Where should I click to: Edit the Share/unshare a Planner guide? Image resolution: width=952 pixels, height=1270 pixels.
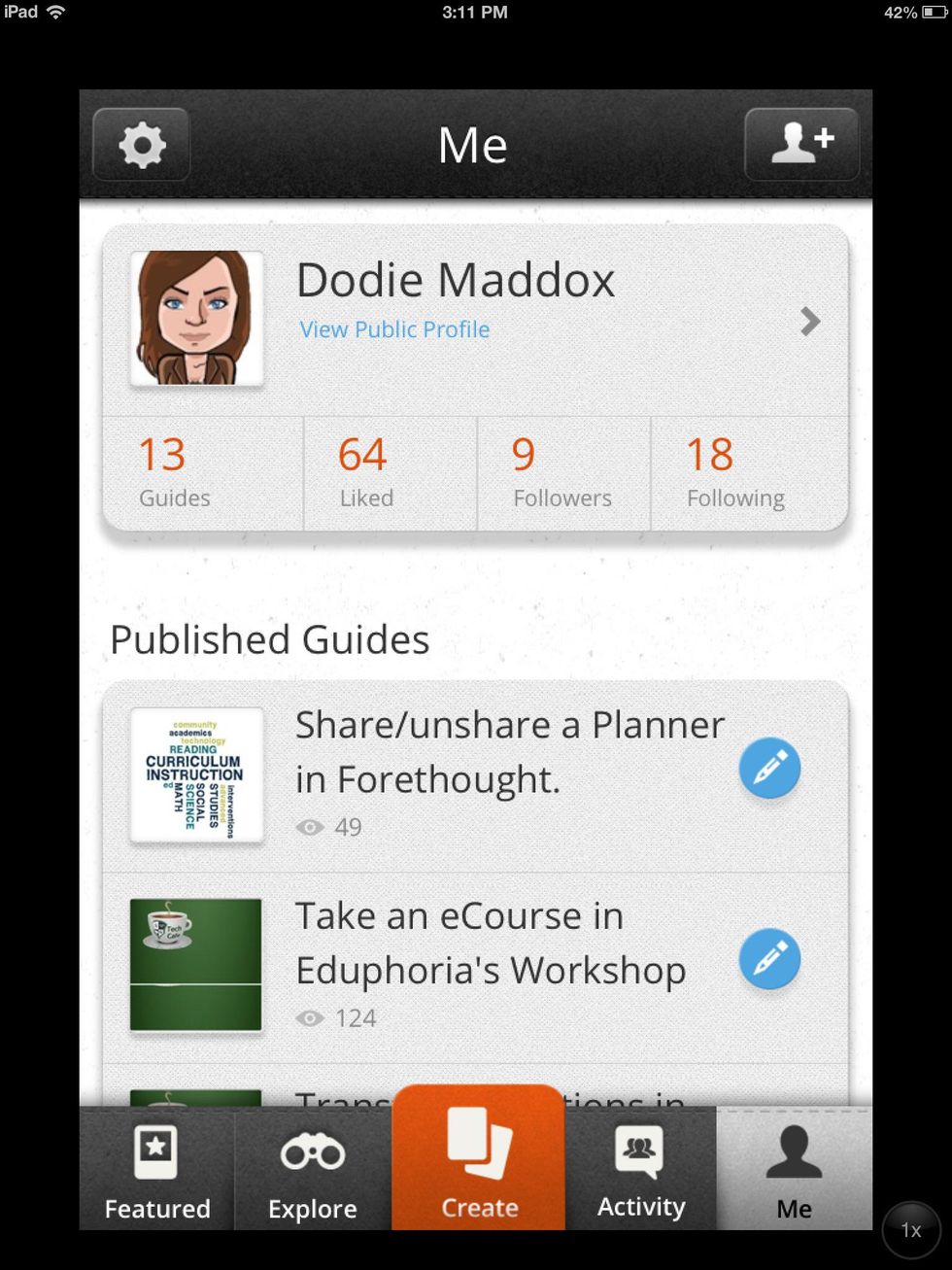tap(769, 769)
